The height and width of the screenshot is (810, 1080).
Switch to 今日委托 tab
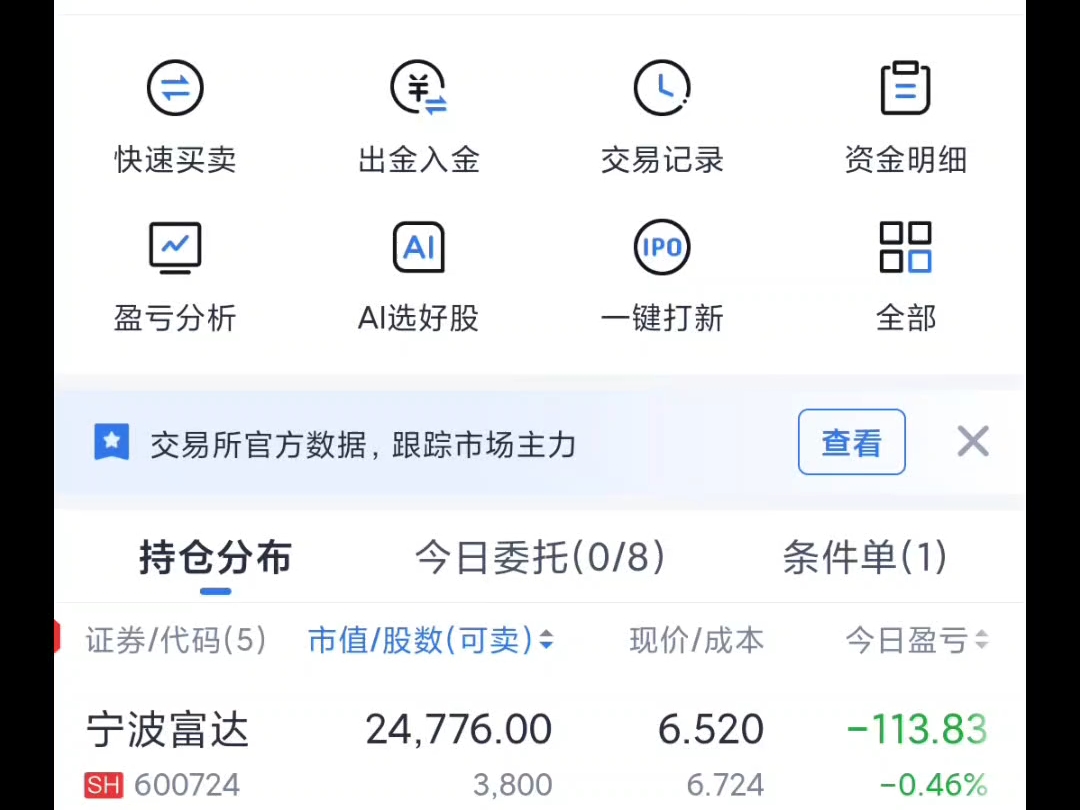coord(540,558)
